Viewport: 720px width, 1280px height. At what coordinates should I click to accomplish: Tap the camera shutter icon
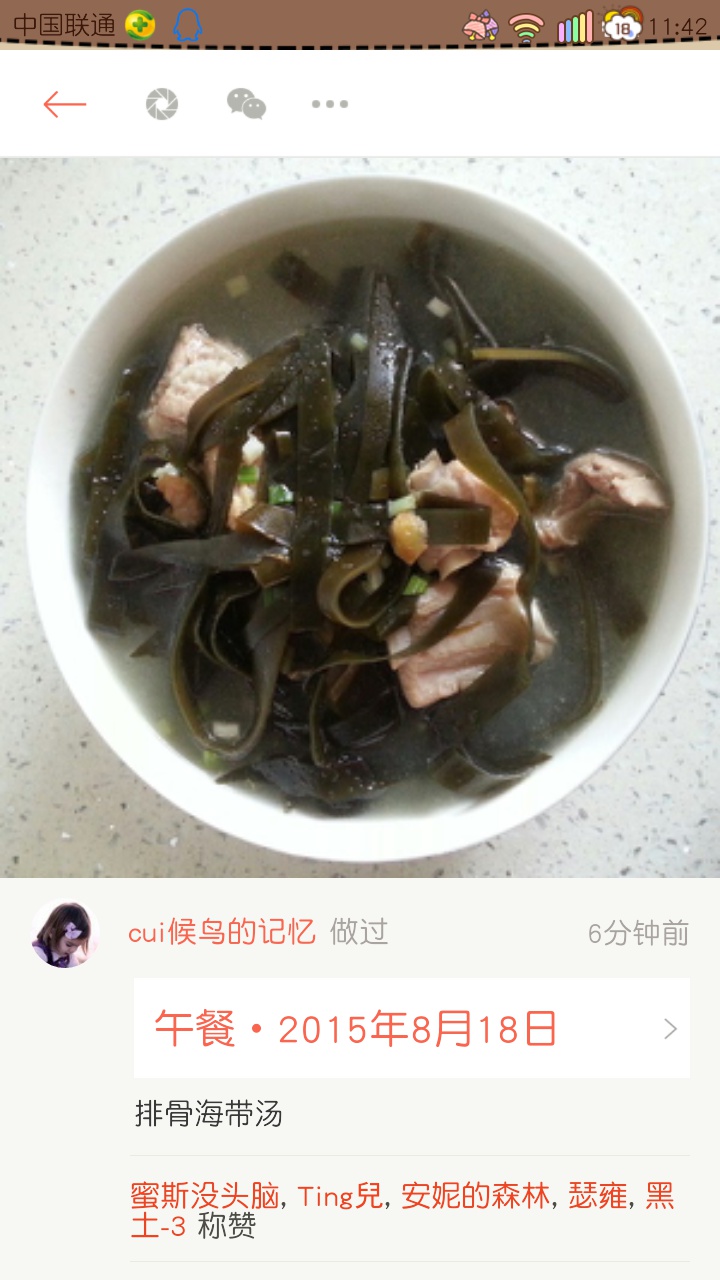(x=161, y=104)
